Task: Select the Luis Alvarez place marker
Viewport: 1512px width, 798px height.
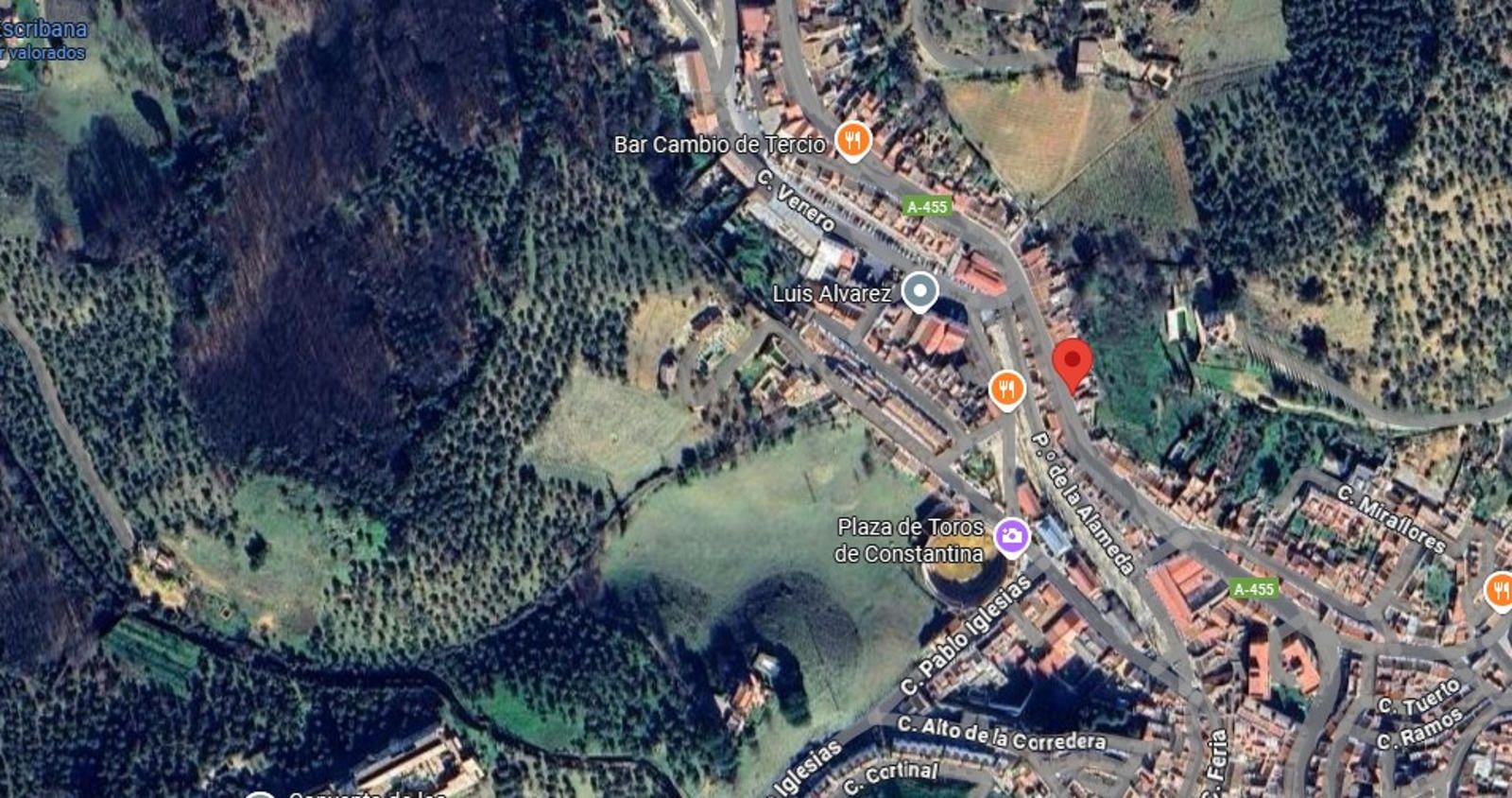Action: tap(919, 291)
